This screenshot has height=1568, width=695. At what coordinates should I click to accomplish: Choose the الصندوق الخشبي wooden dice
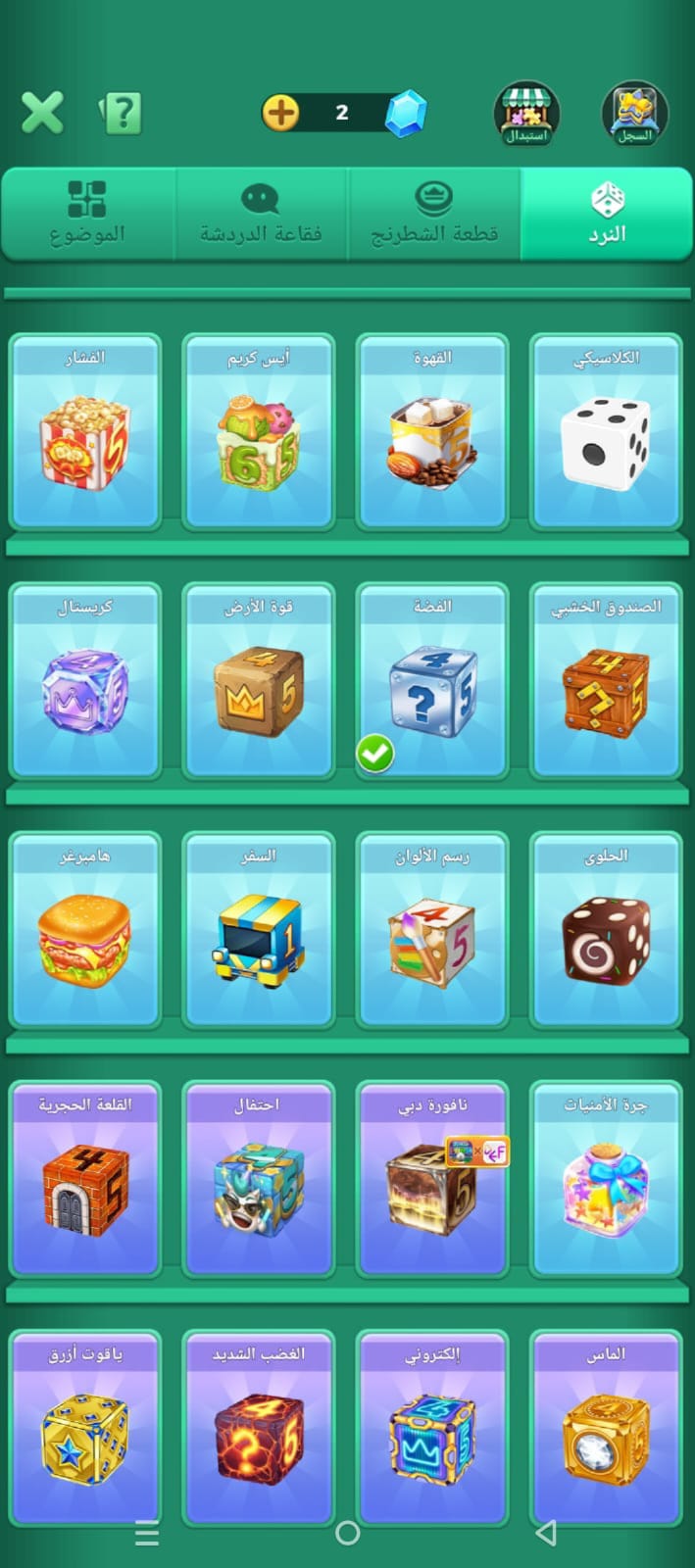click(x=606, y=681)
